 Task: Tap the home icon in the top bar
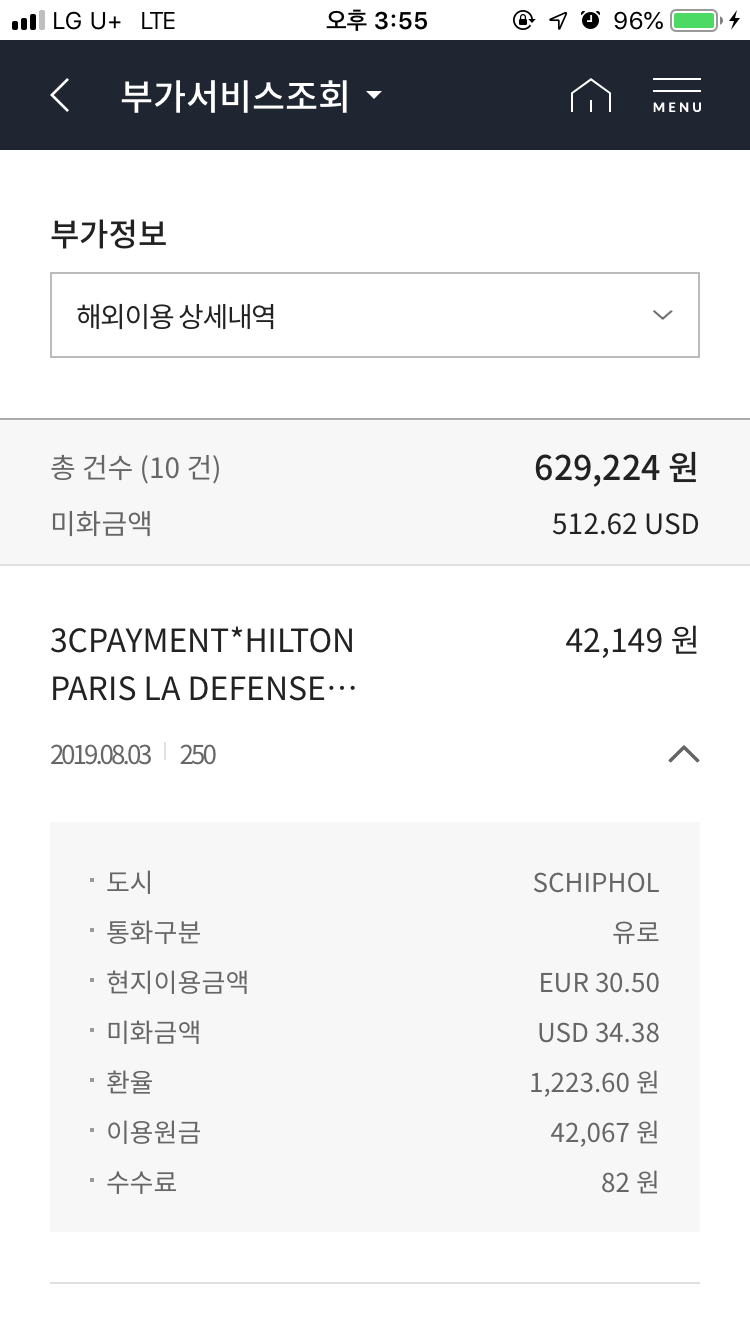(x=590, y=94)
